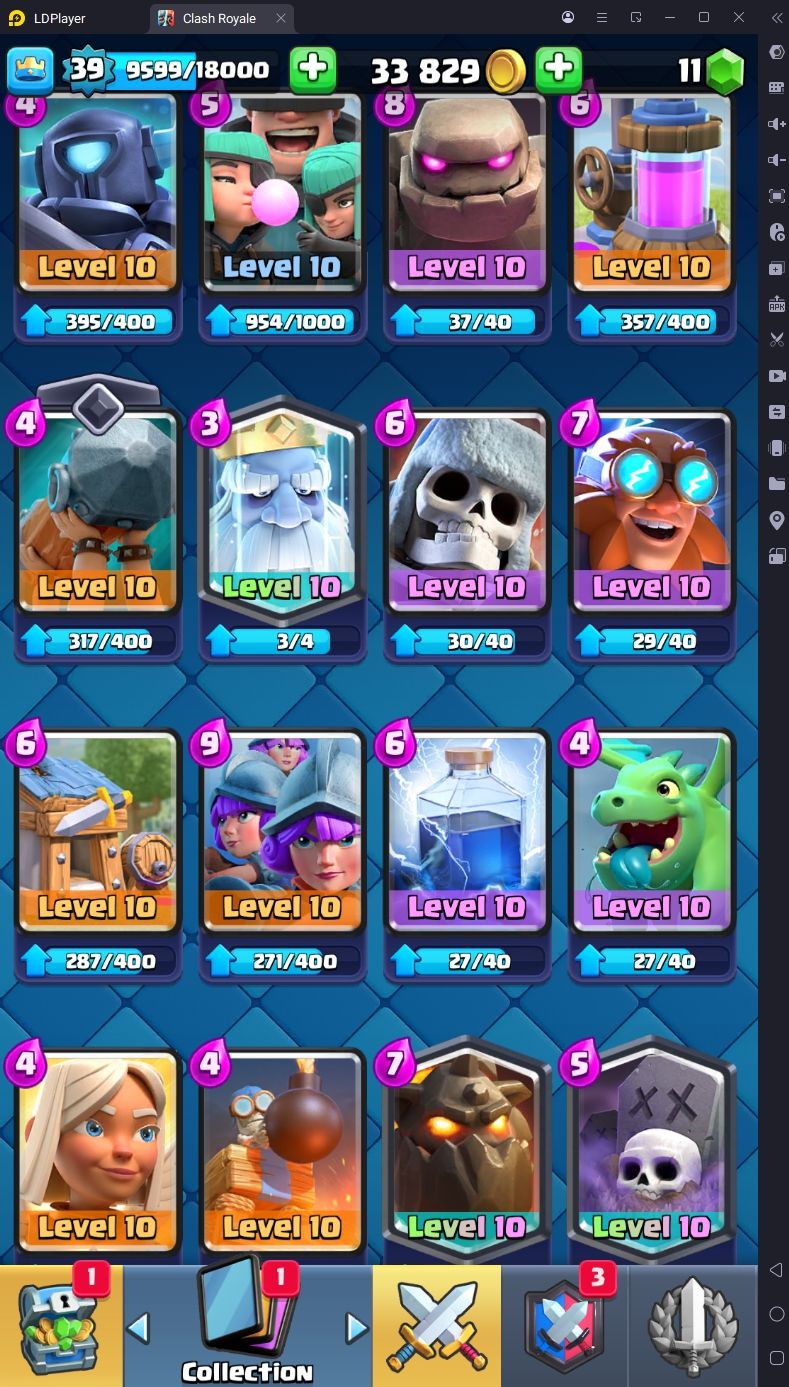
Task: Open the Lightning spell card
Action: click(x=467, y=855)
